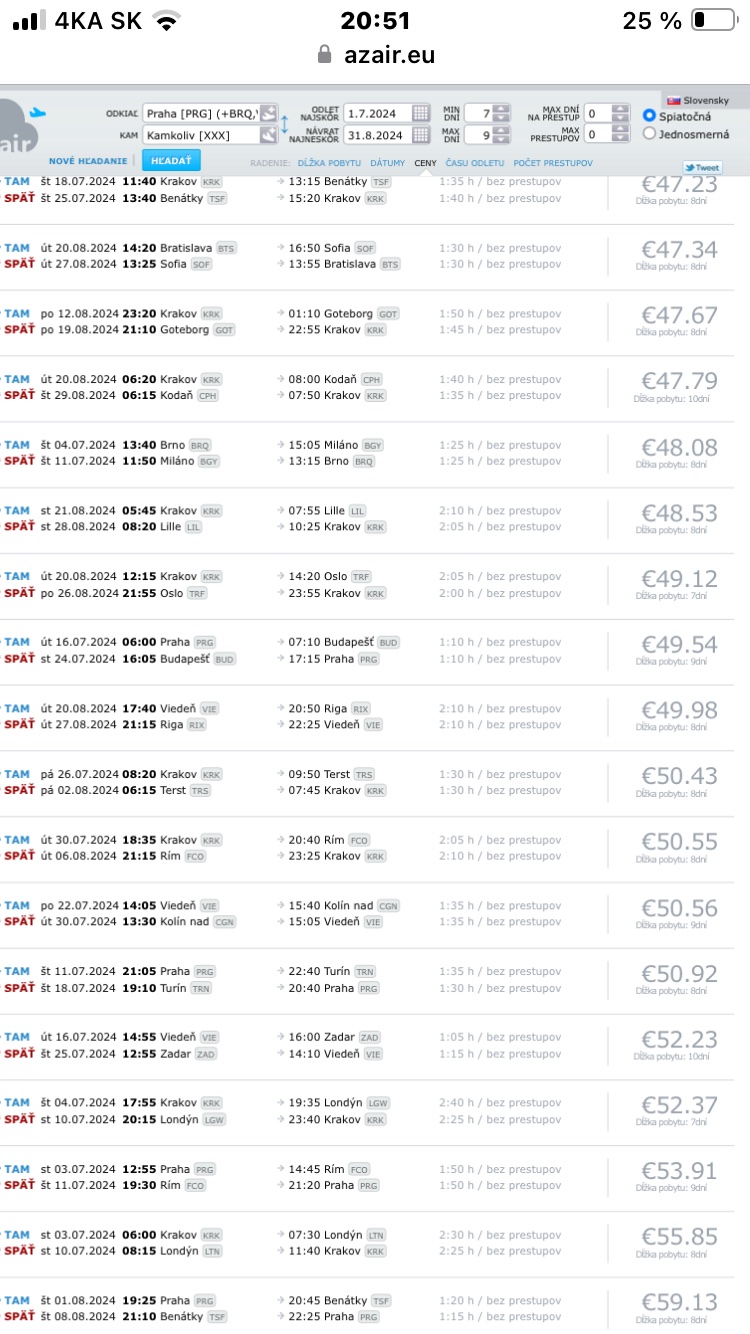The height and width of the screenshot is (1334, 750).
Task: Edit the ODKIAĽ departure airport field
Action: coord(201,112)
